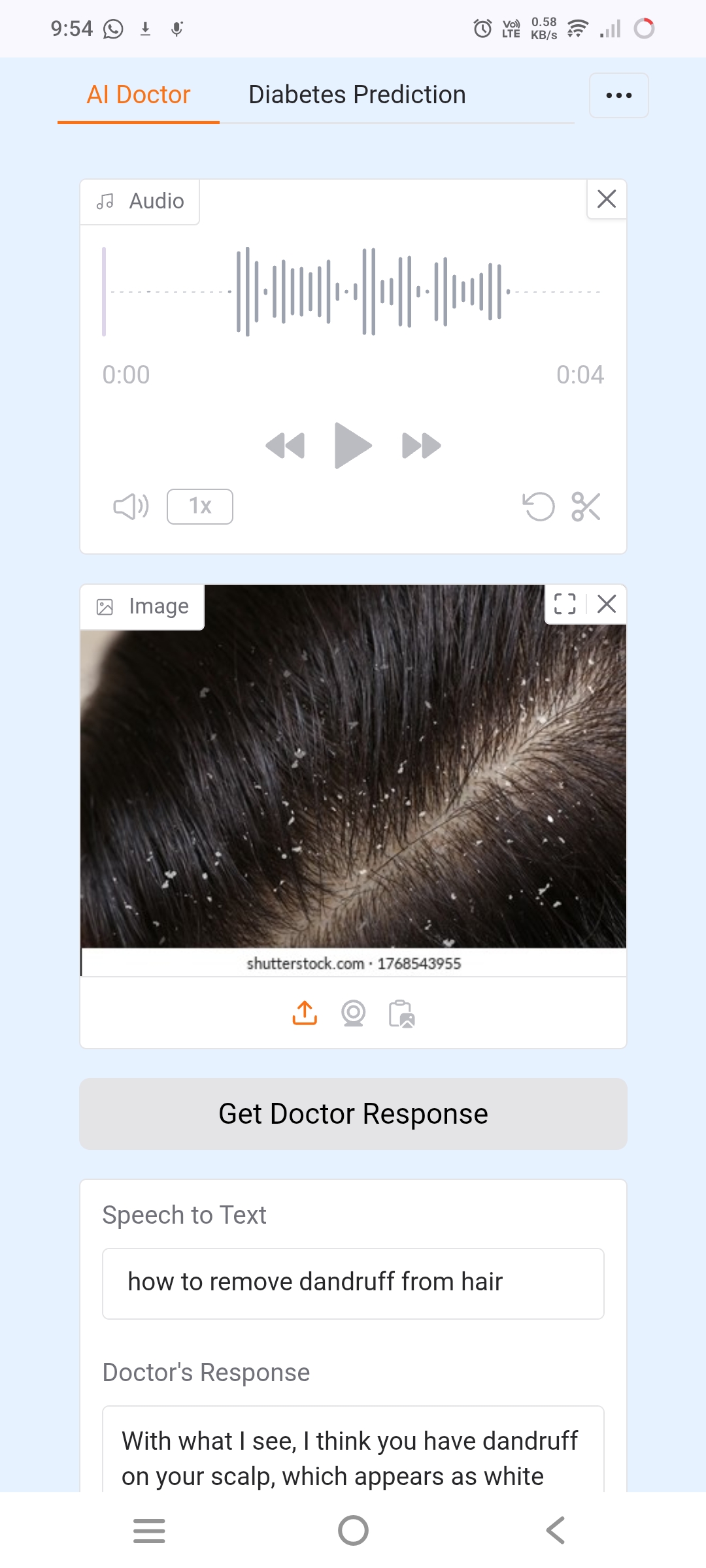Remove the uploaded image
This screenshot has width=706, height=1568.
607,604
